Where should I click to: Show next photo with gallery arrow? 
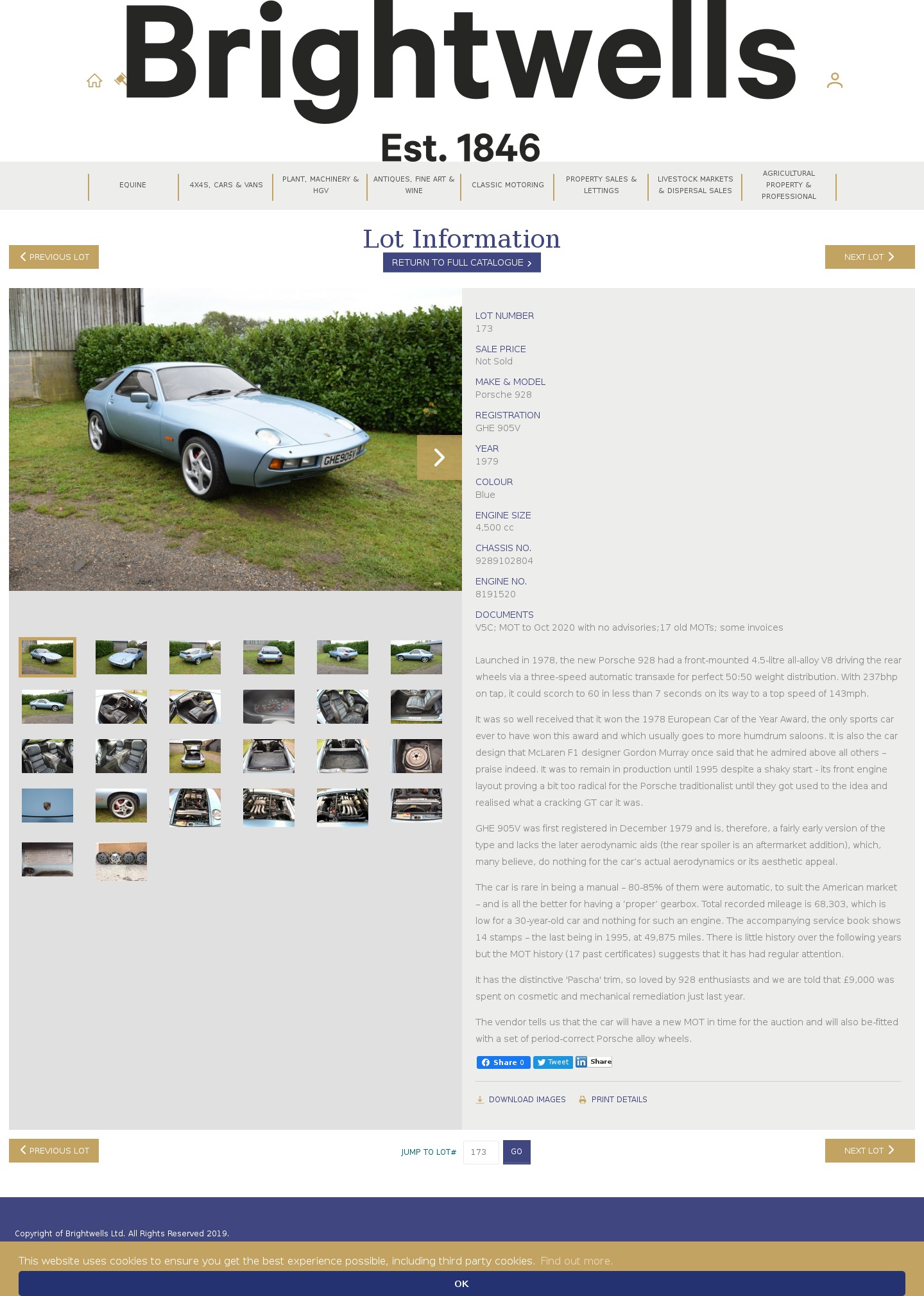pyautogui.click(x=439, y=457)
